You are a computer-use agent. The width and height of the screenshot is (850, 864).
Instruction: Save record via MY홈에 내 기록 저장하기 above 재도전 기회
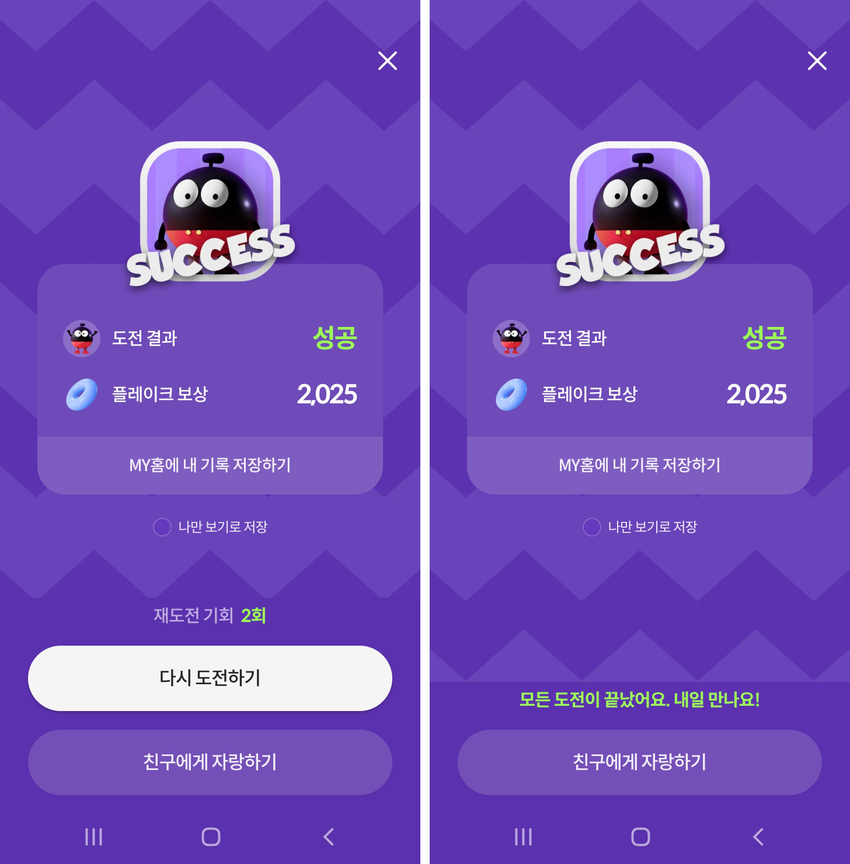[x=210, y=465]
